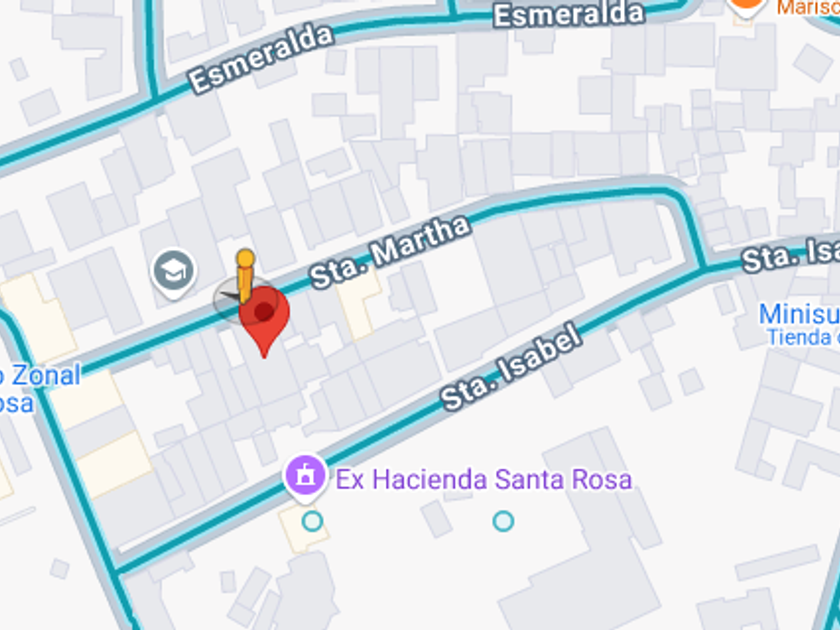Select the yellow Street View pegman
Viewport: 840px width, 630px height.
pos(244,273)
